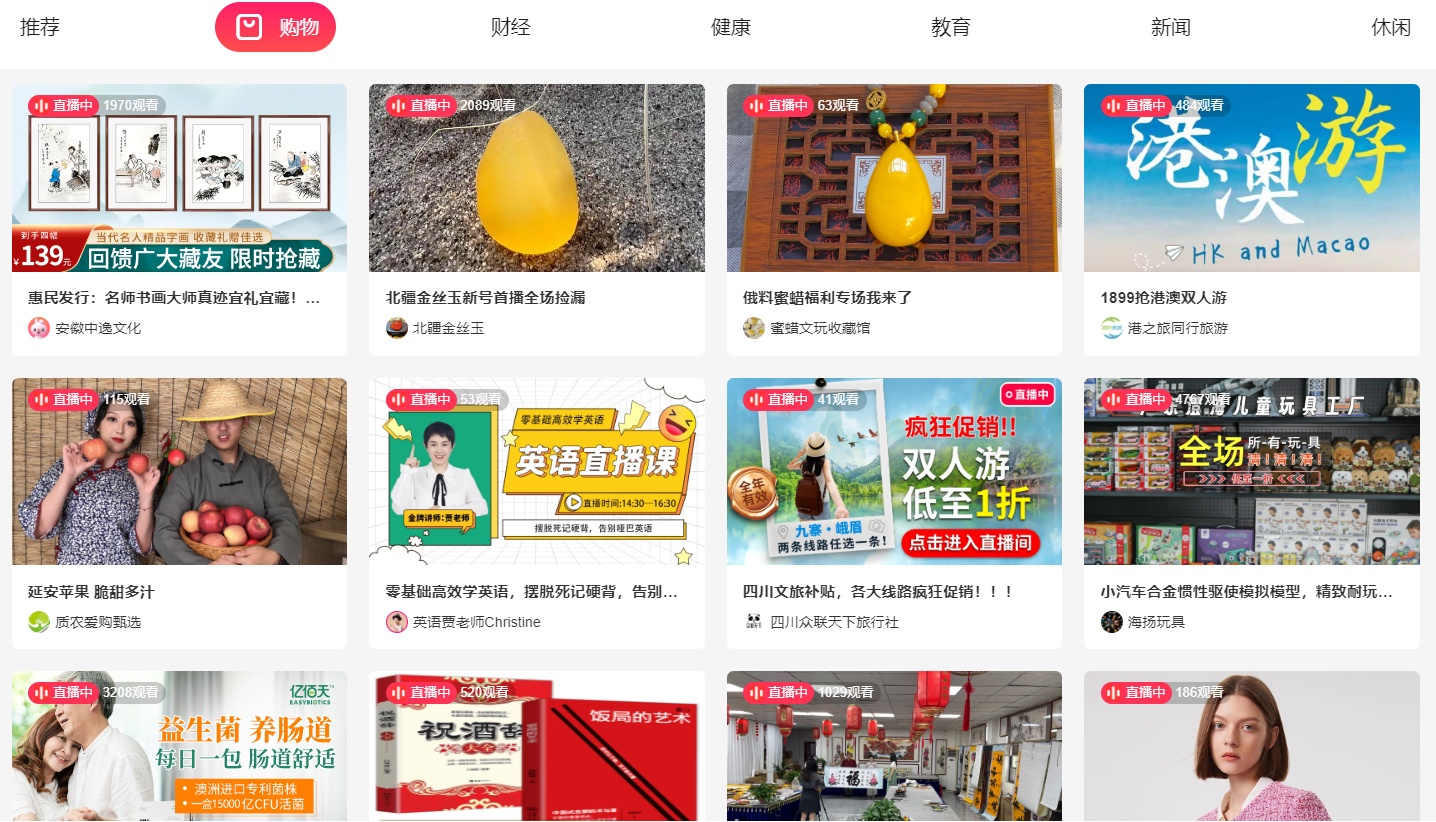
Task: Open the 名师书画大师真迹 livestream card
Action: [x=179, y=178]
